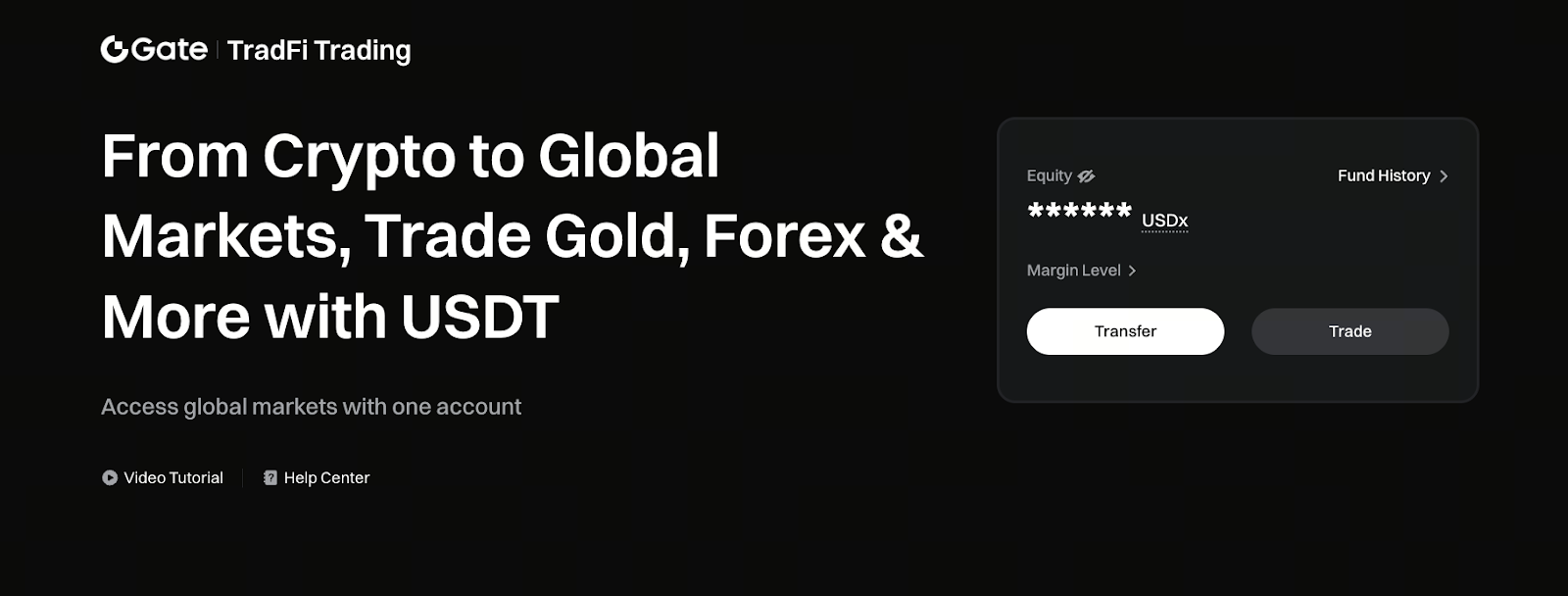Tap the Transfer button
Viewport: 1568px width, 596px height.
[1125, 331]
